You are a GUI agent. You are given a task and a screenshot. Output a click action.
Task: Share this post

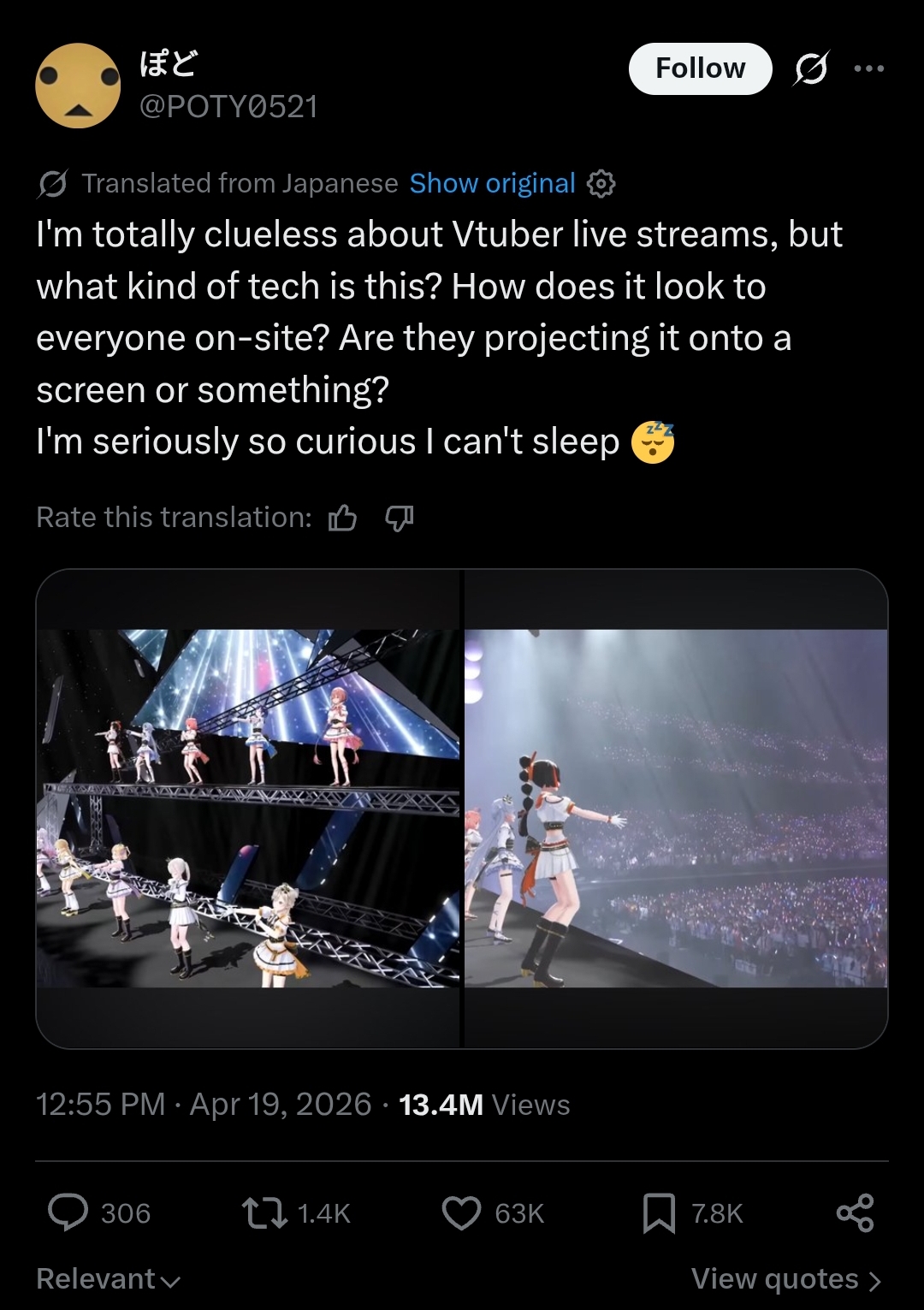(x=855, y=1212)
